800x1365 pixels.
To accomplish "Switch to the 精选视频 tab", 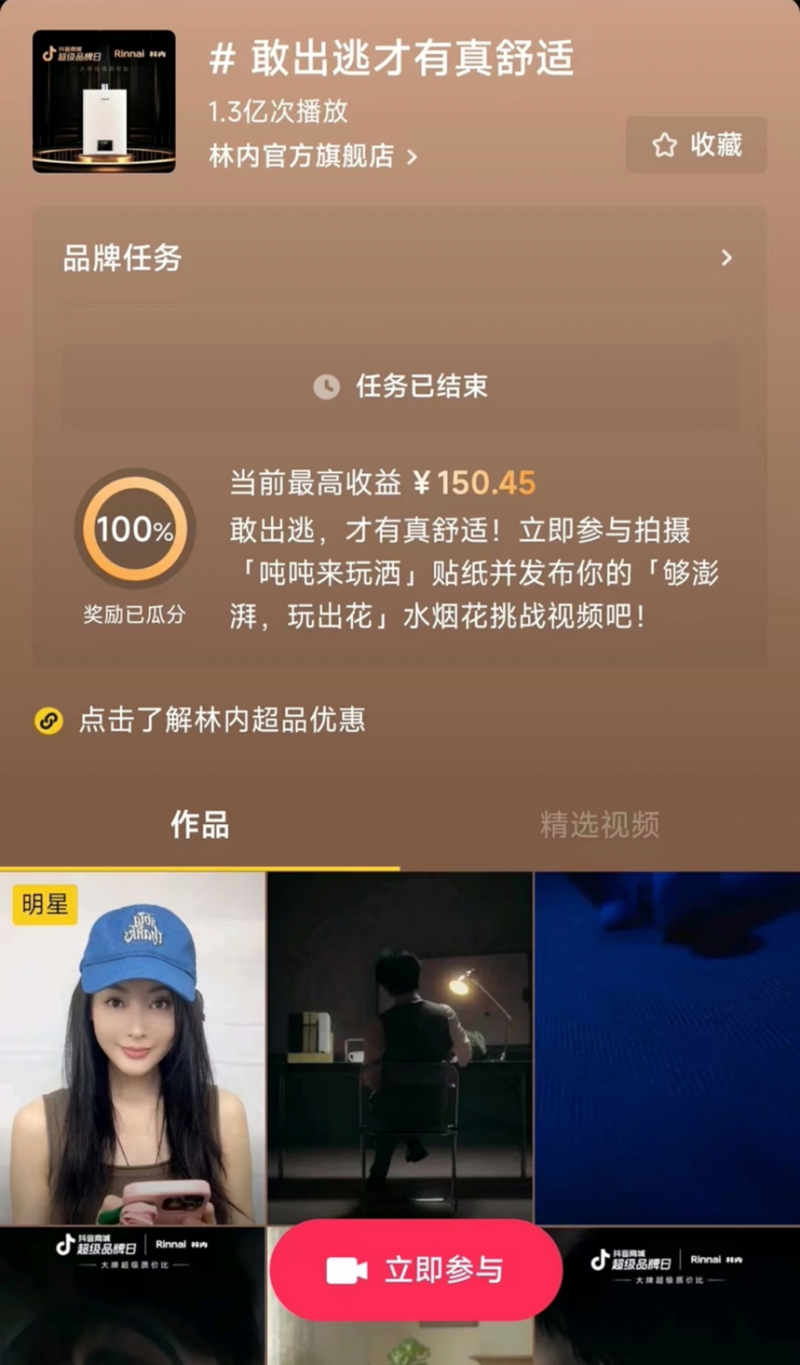I will click(x=599, y=826).
